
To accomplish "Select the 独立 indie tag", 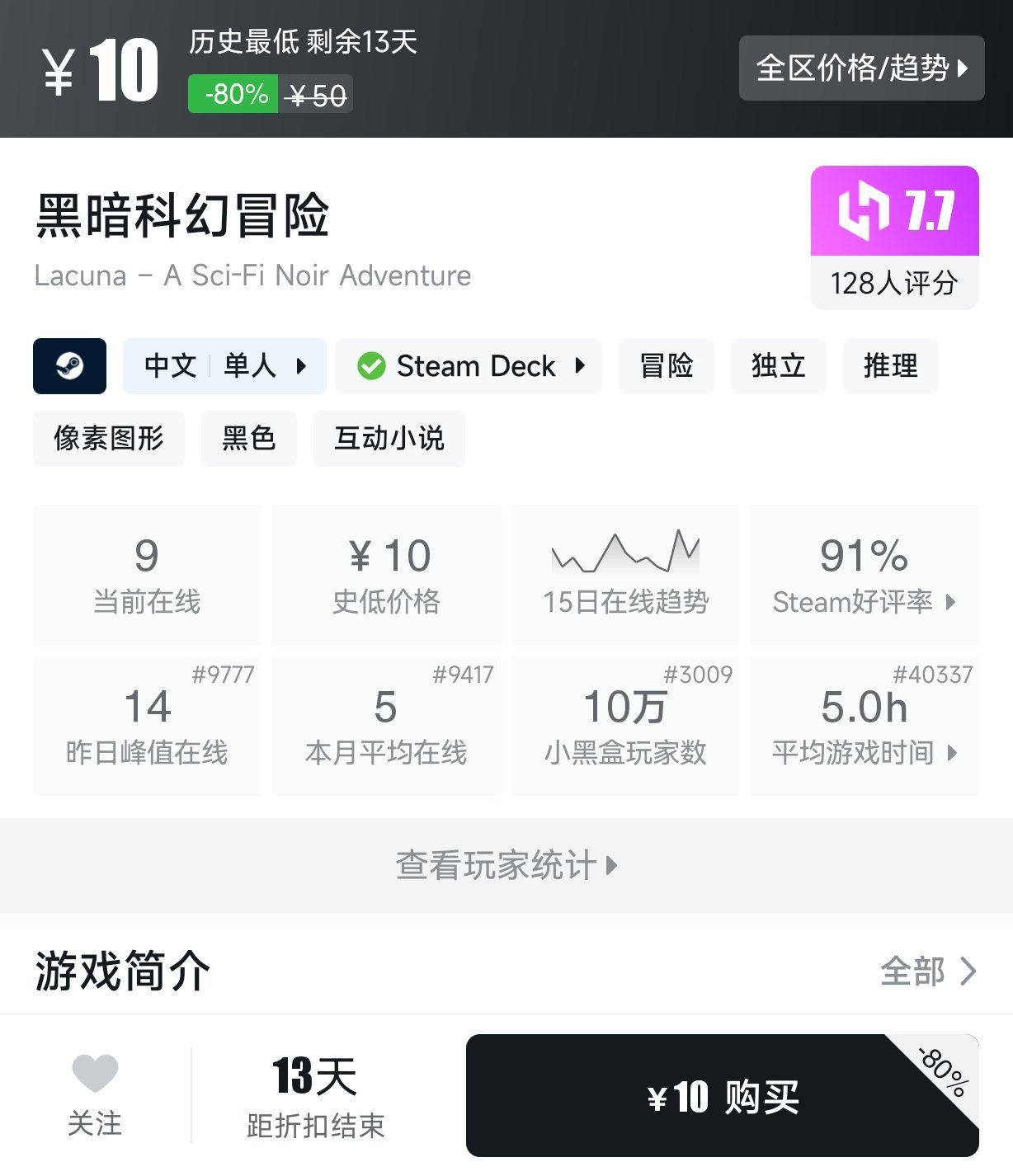I will coord(778,366).
